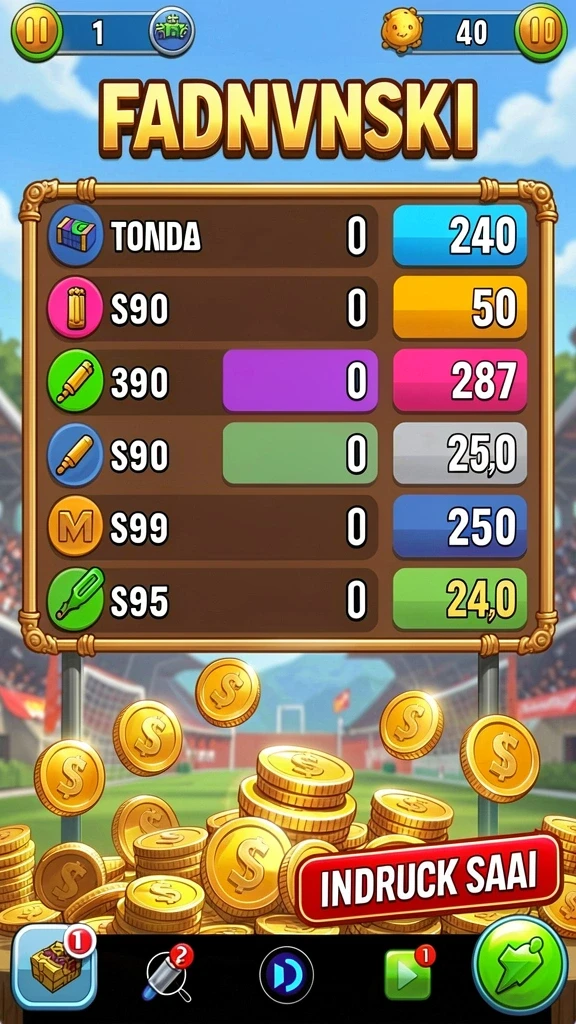Select the blue 240 button for TONDA
Image resolution: width=576 pixels, height=1024 pixels.
(x=460, y=236)
